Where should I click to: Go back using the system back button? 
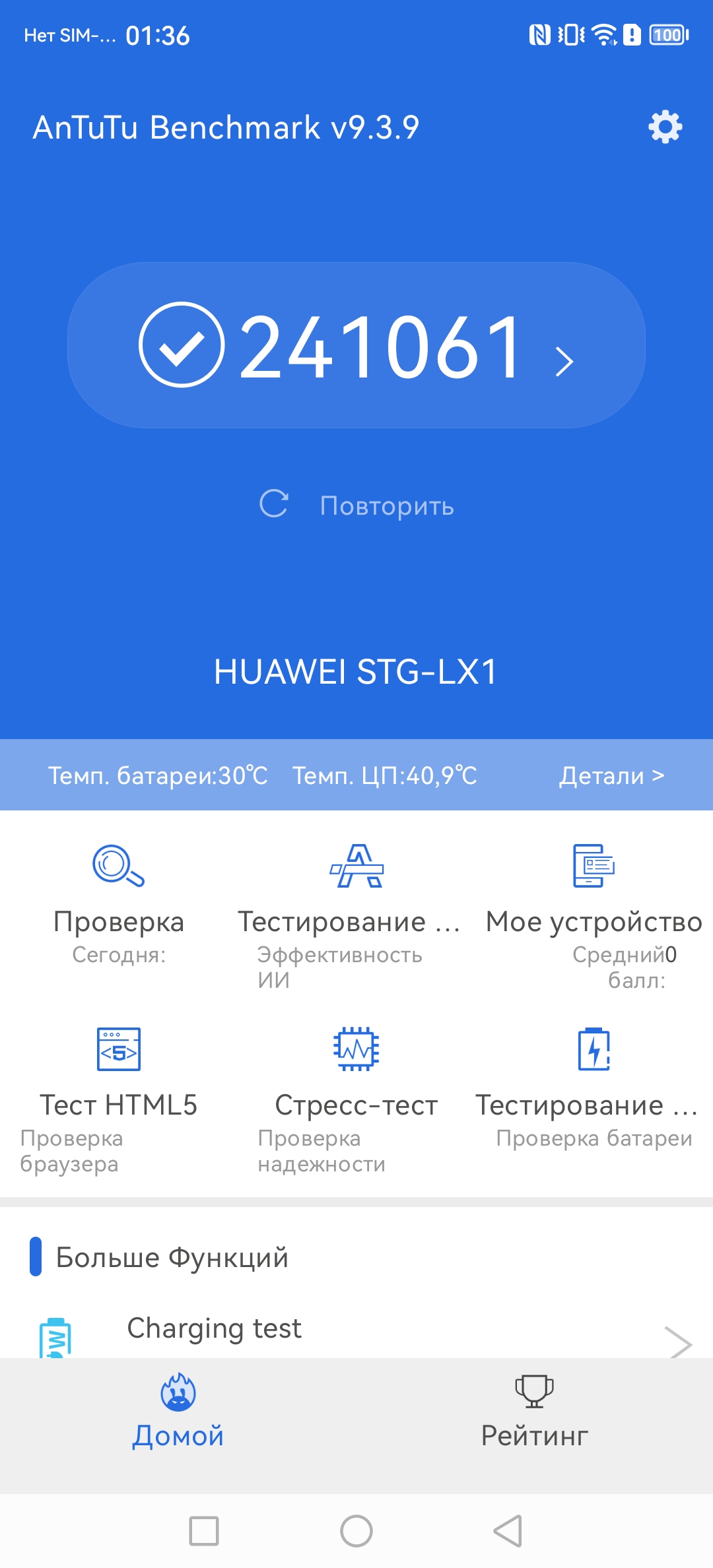point(508,1531)
